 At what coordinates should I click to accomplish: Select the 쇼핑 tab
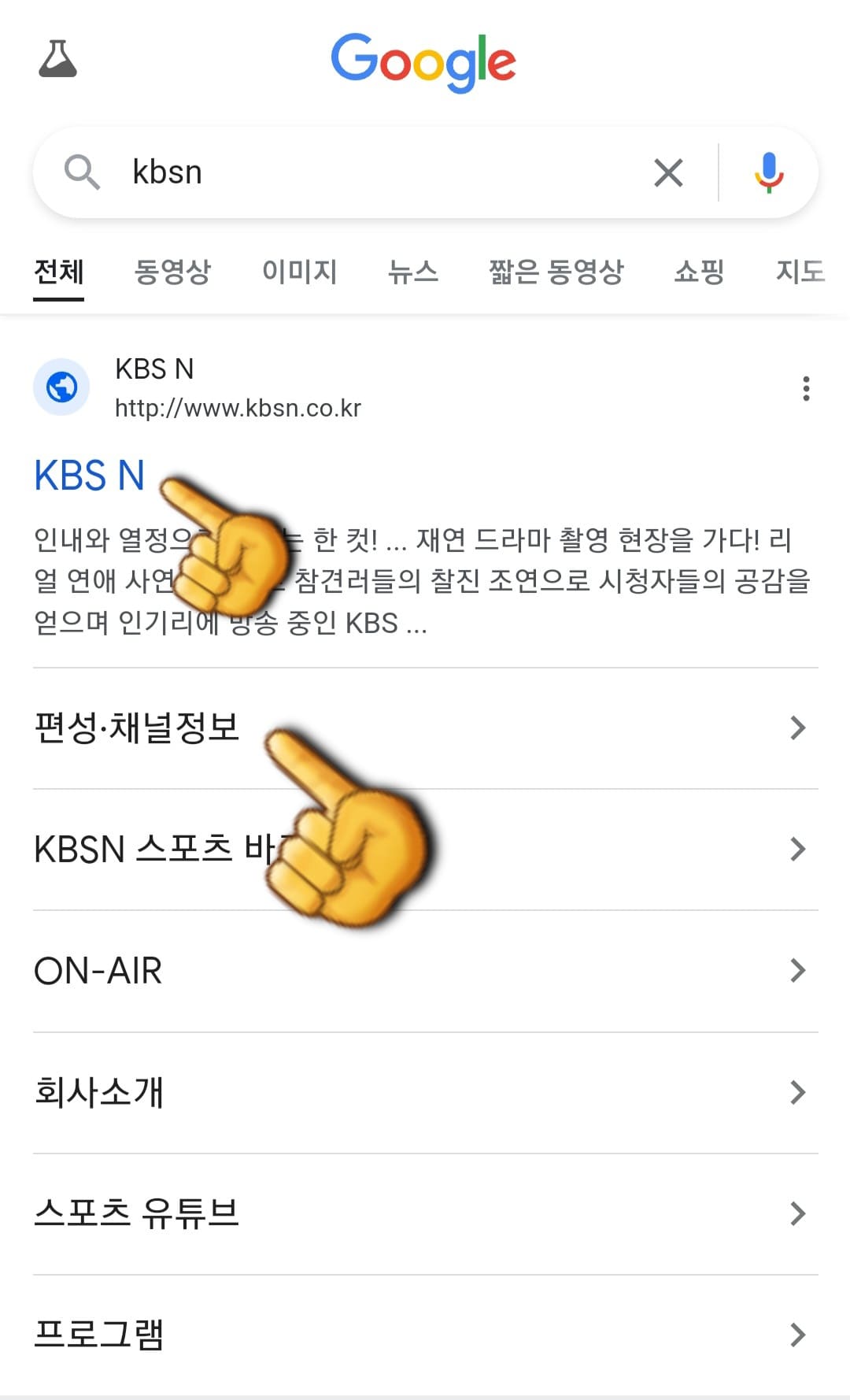[x=697, y=272]
